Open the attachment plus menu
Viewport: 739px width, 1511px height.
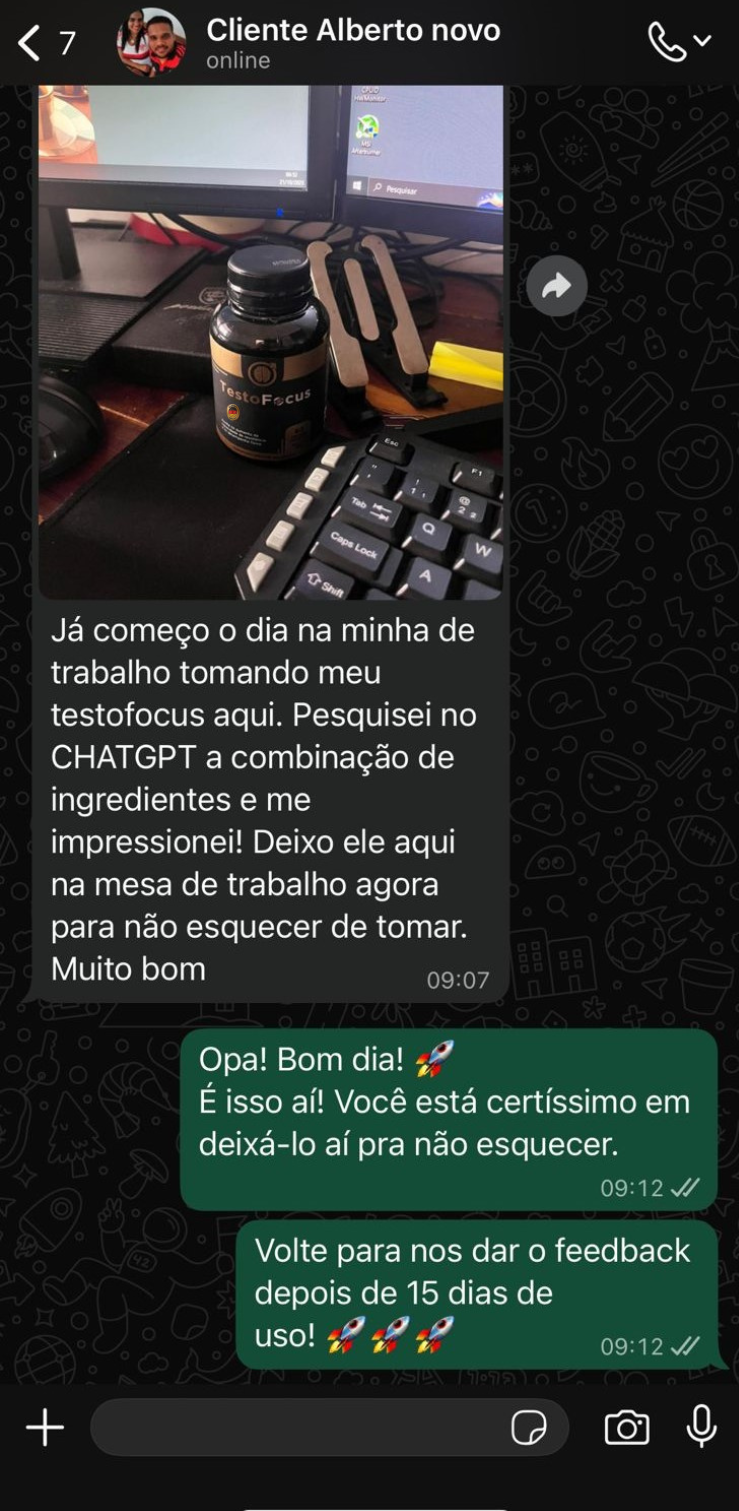(x=45, y=1428)
